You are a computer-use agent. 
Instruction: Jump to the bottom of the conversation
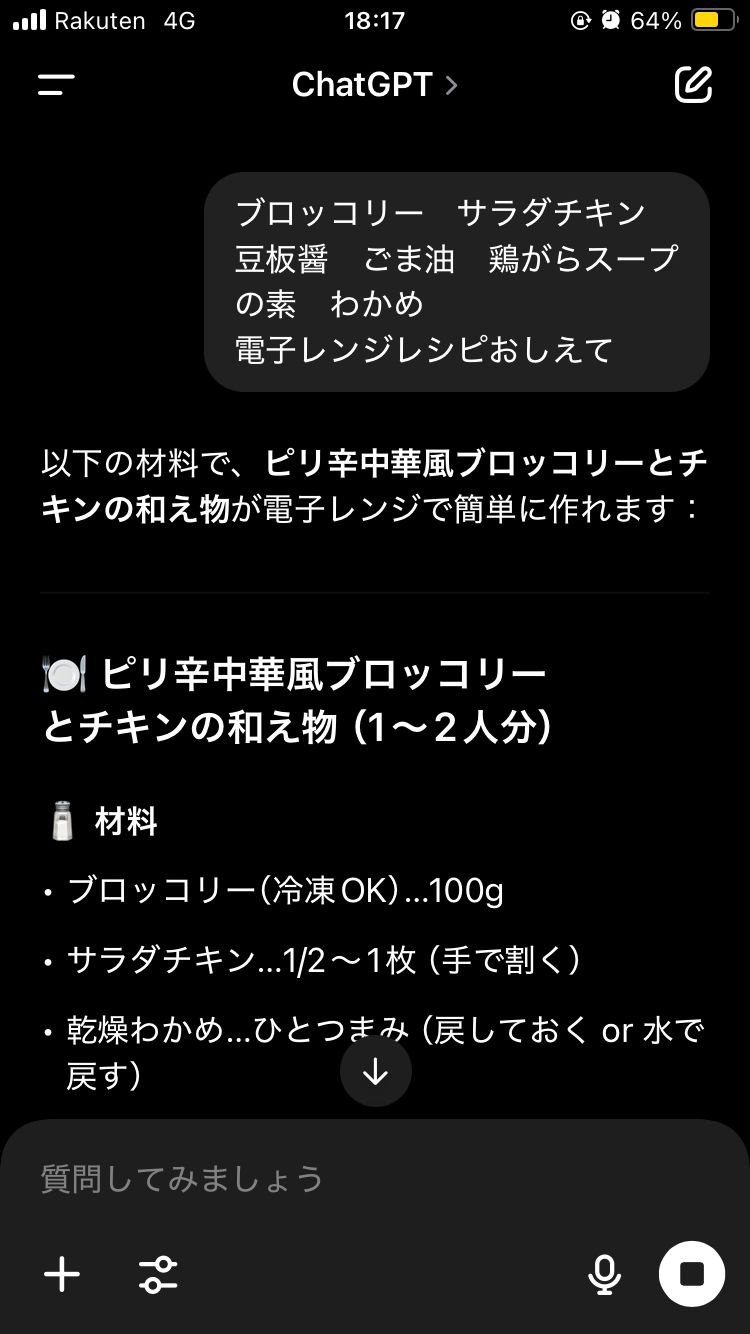click(375, 1072)
